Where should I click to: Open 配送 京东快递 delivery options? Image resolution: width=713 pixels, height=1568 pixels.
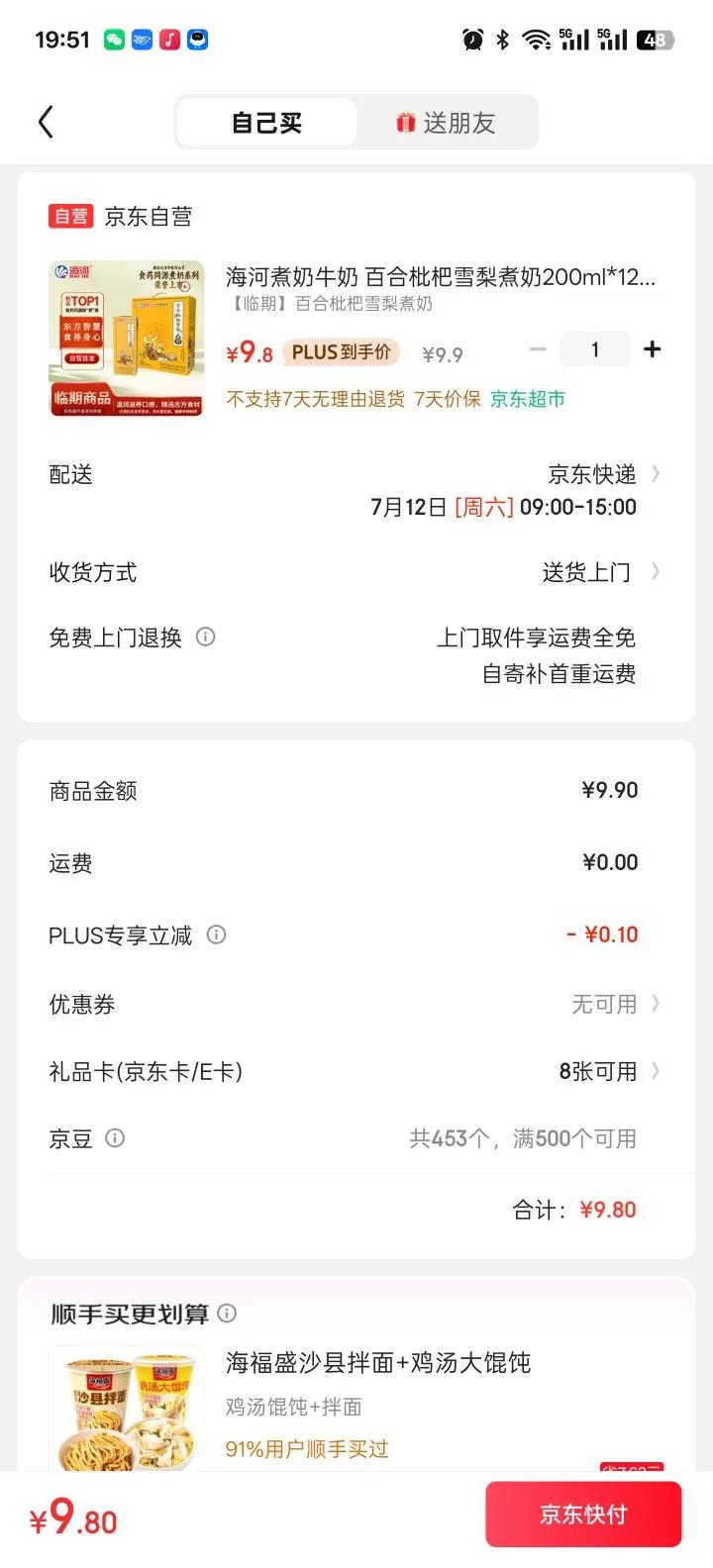click(x=602, y=475)
